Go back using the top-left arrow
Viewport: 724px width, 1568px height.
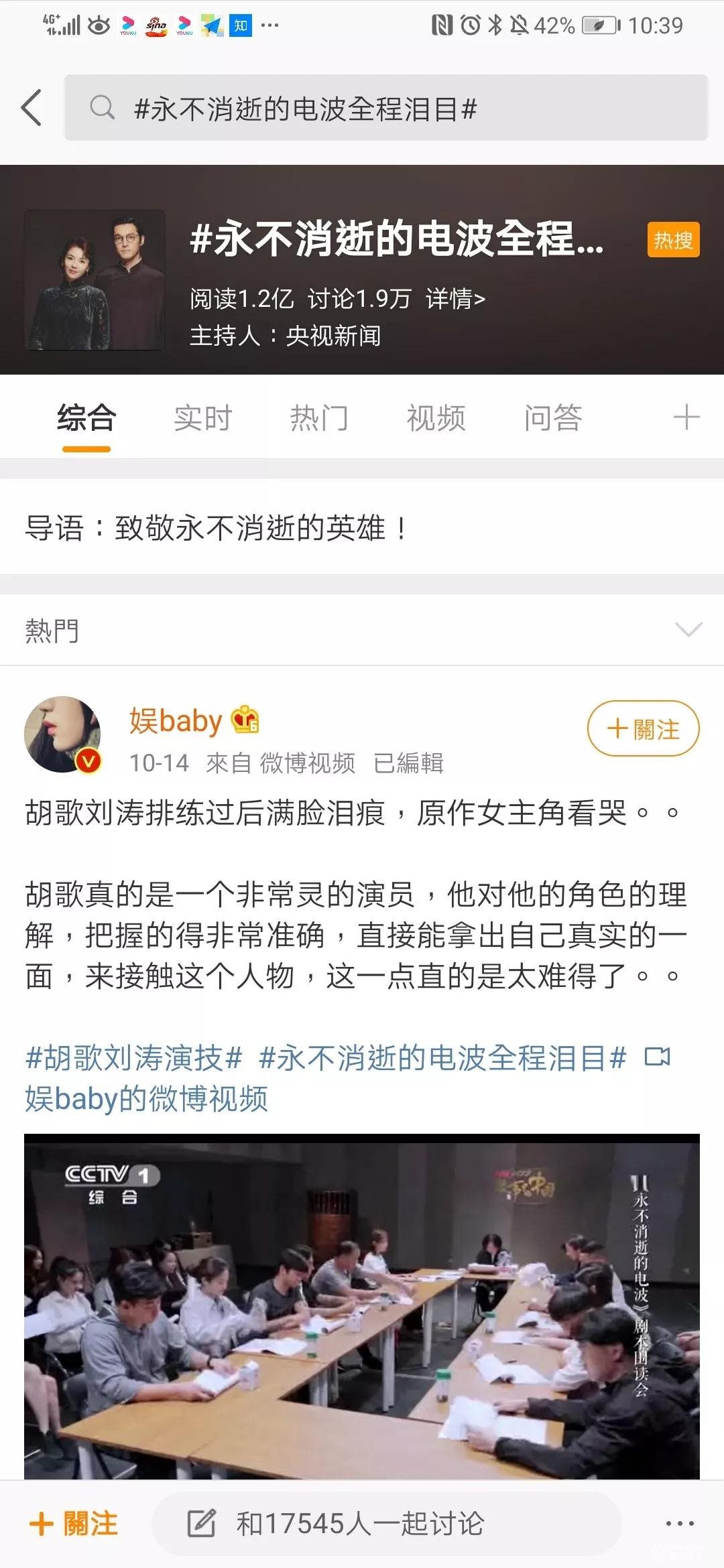pos(32,107)
